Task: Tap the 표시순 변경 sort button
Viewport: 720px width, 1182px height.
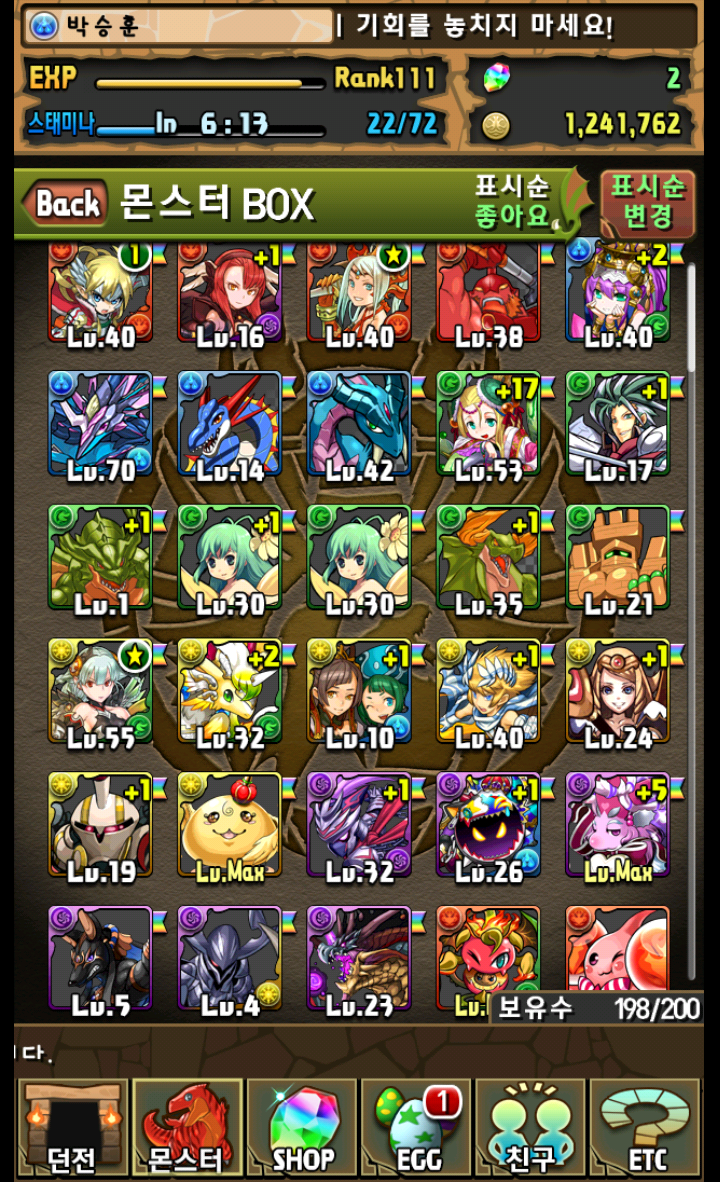Action: point(647,203)
